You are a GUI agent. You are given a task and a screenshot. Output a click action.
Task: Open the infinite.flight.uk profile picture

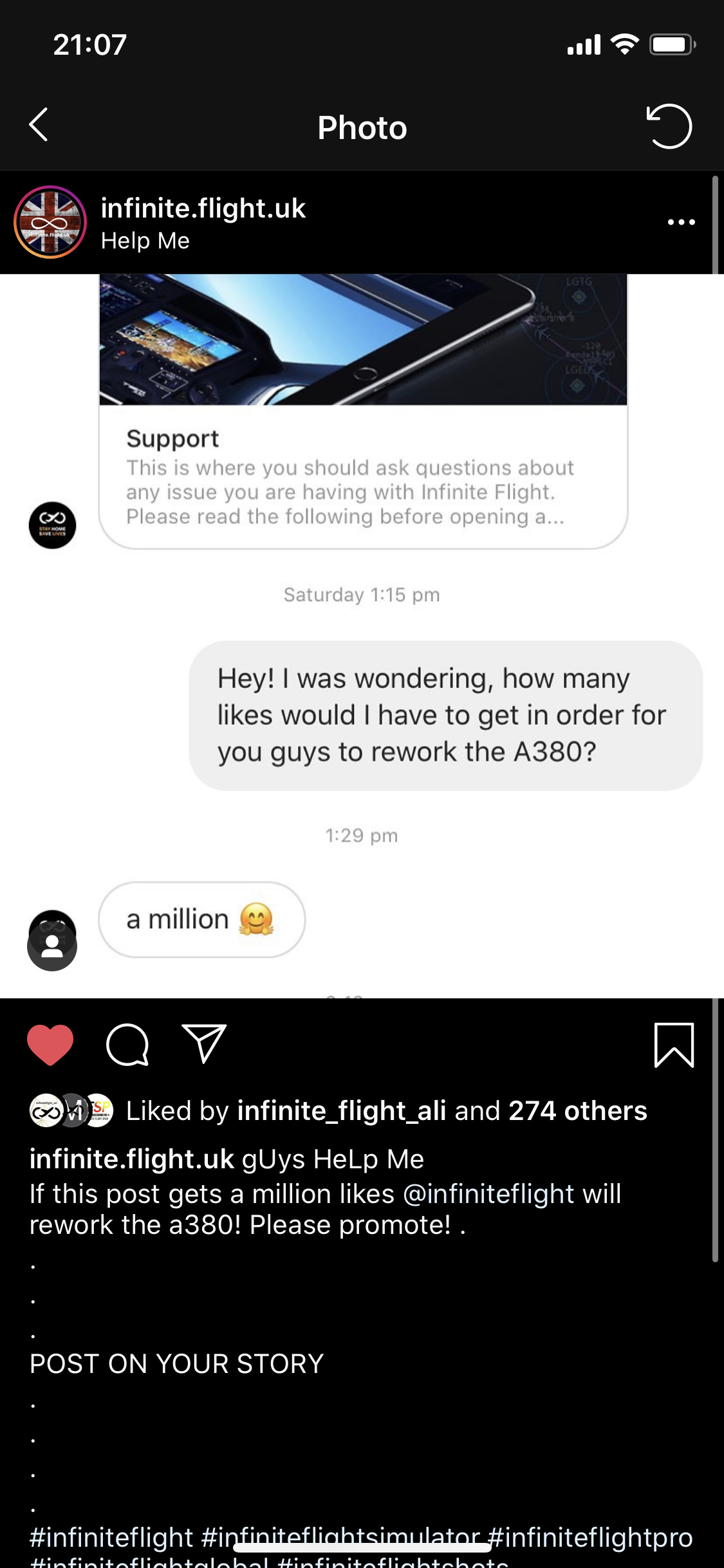pyautogui.click(x=50, y=222)
